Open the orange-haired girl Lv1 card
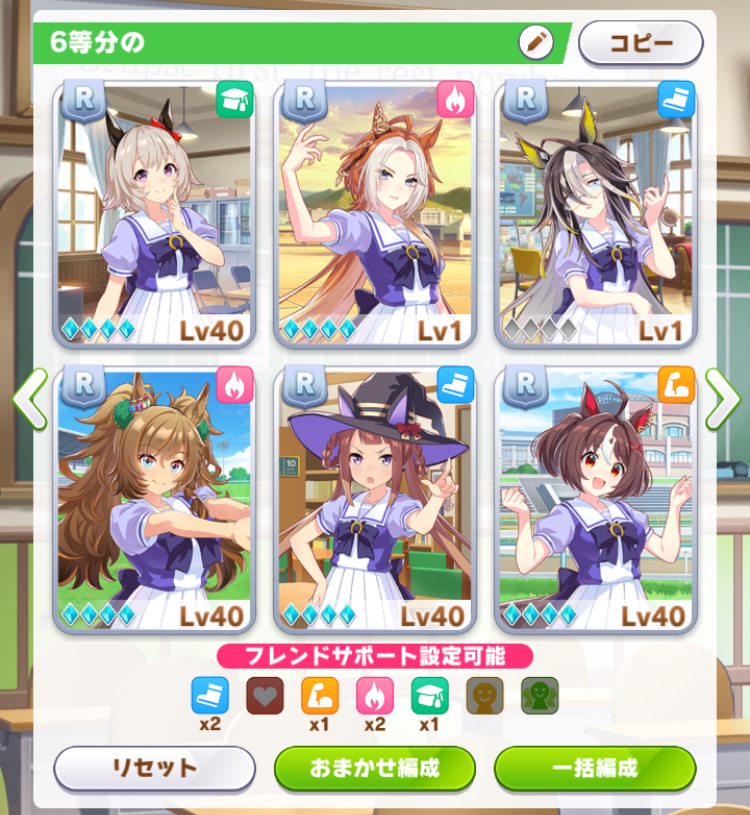 pyautogui.click(x=375, y=213)
